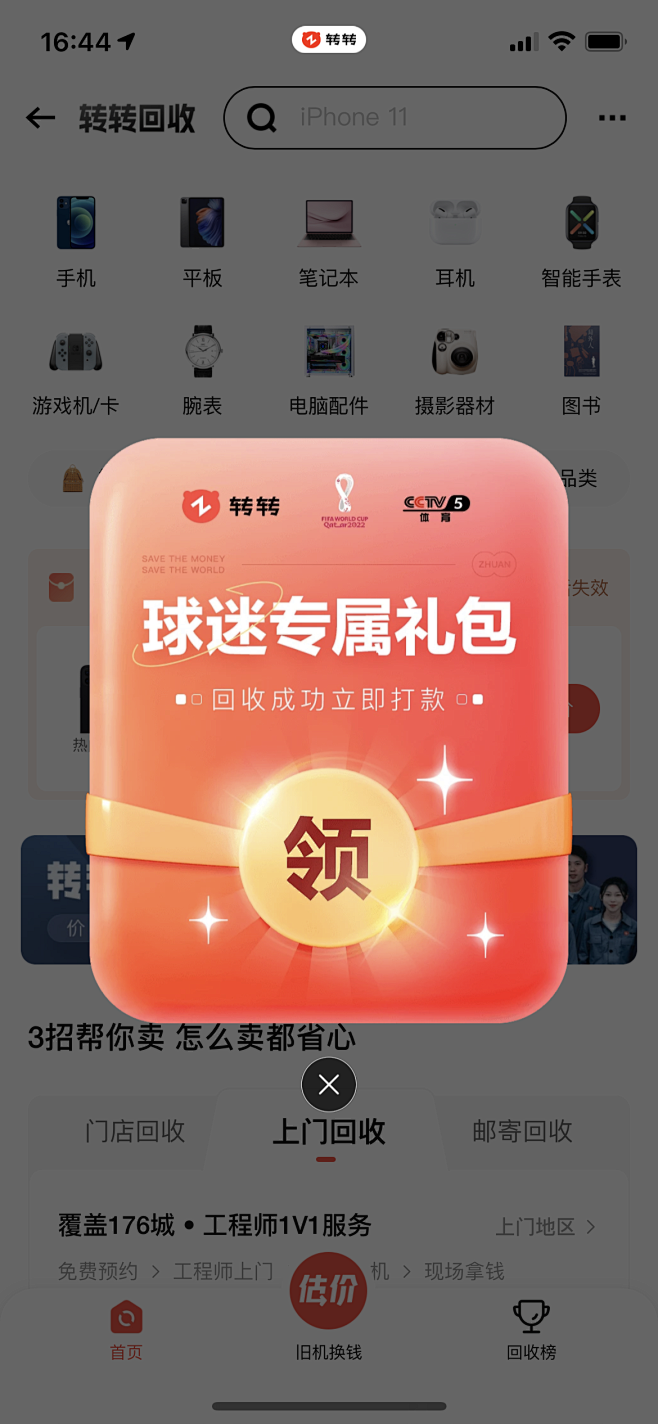Open the 游戏机/卡 category
Viewport: 658px width, 1424px height.
click(76, 371)
